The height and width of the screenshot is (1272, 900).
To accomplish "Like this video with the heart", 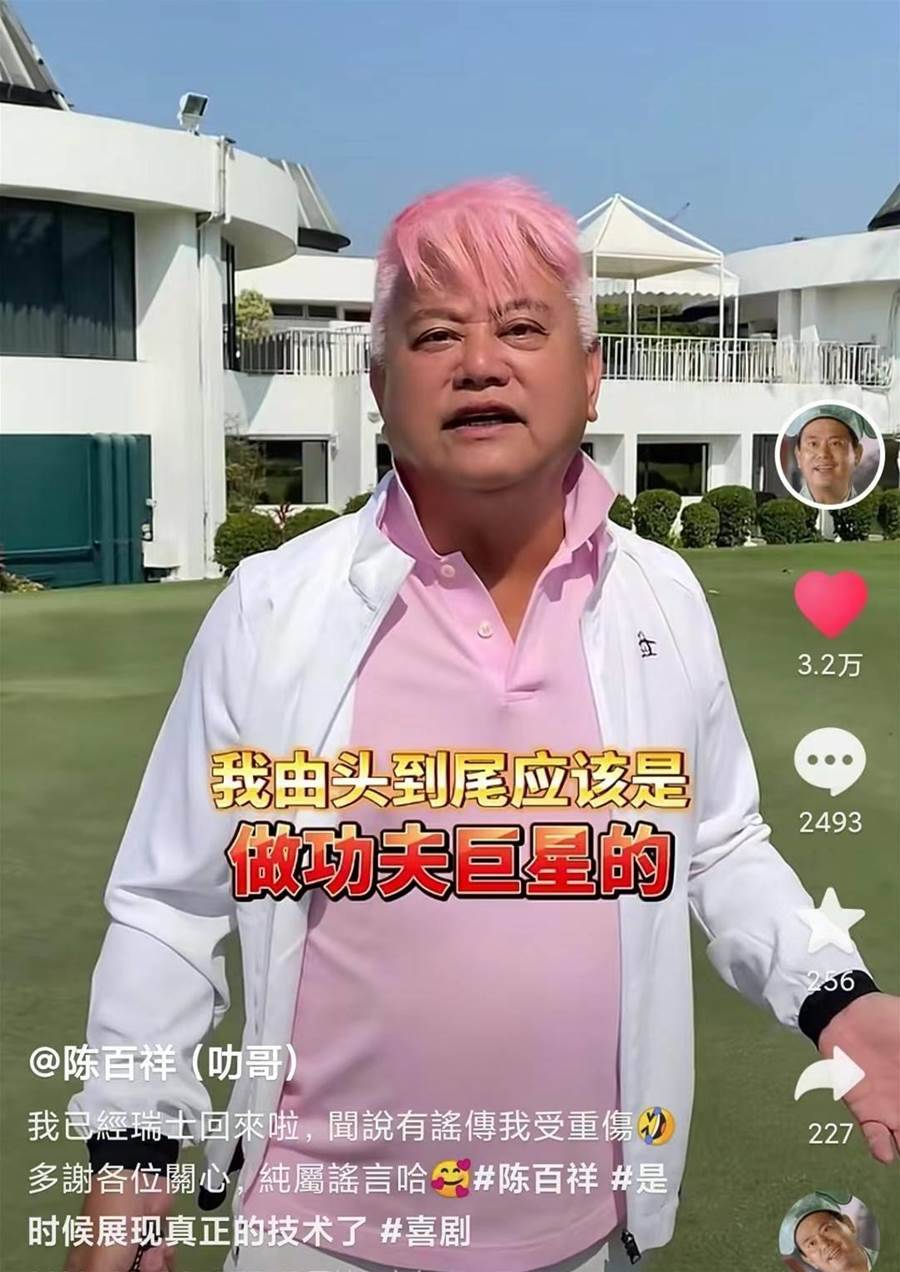I will (x=830, y=604).
